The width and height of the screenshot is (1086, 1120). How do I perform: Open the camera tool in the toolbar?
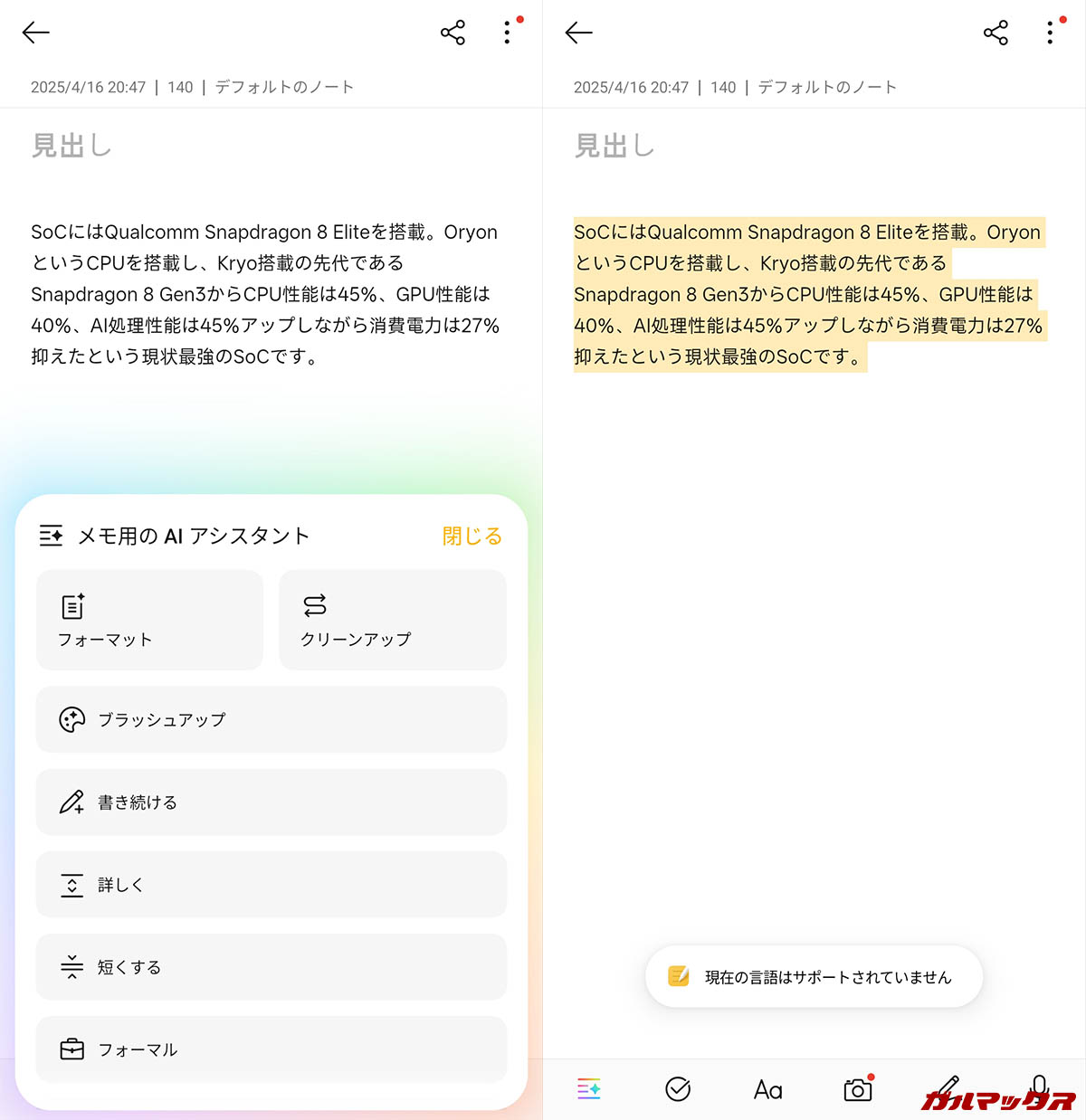coord(857,1089)
